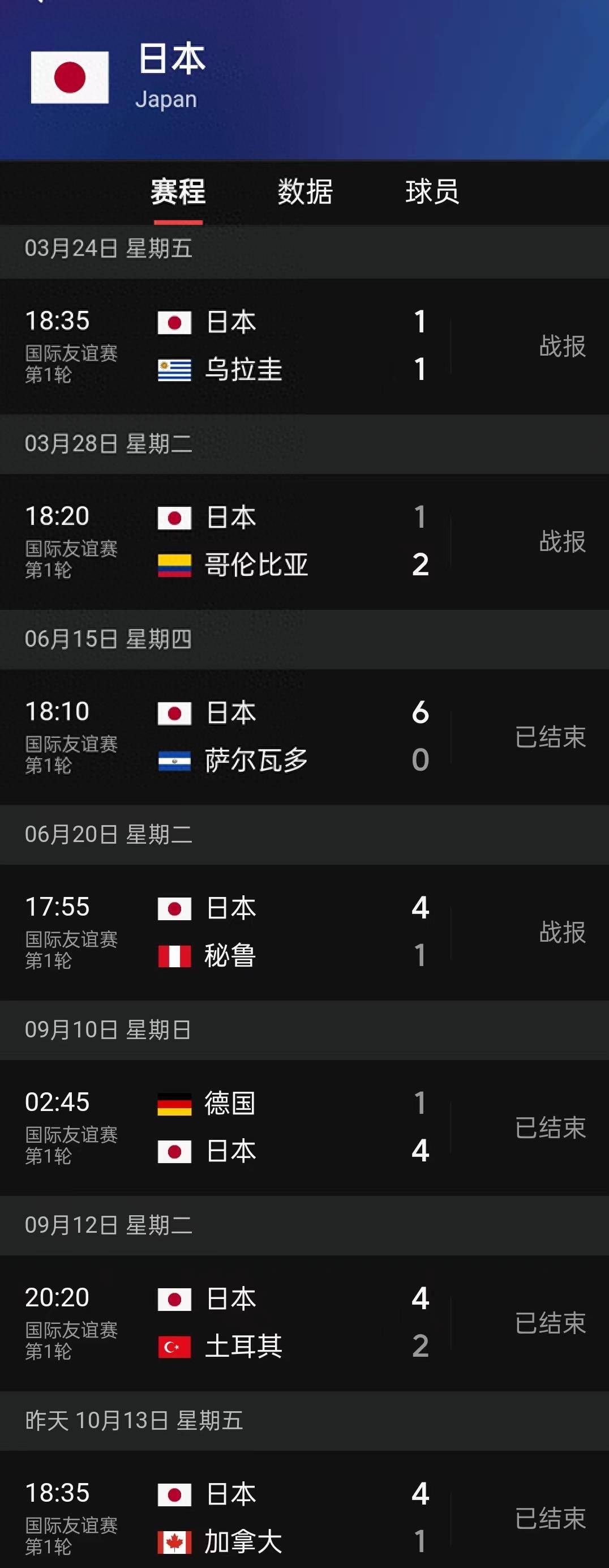Open the Japan vs 土耳其 match
The width and height of the screenshot is (609, 1568).
click(292, 1323)
